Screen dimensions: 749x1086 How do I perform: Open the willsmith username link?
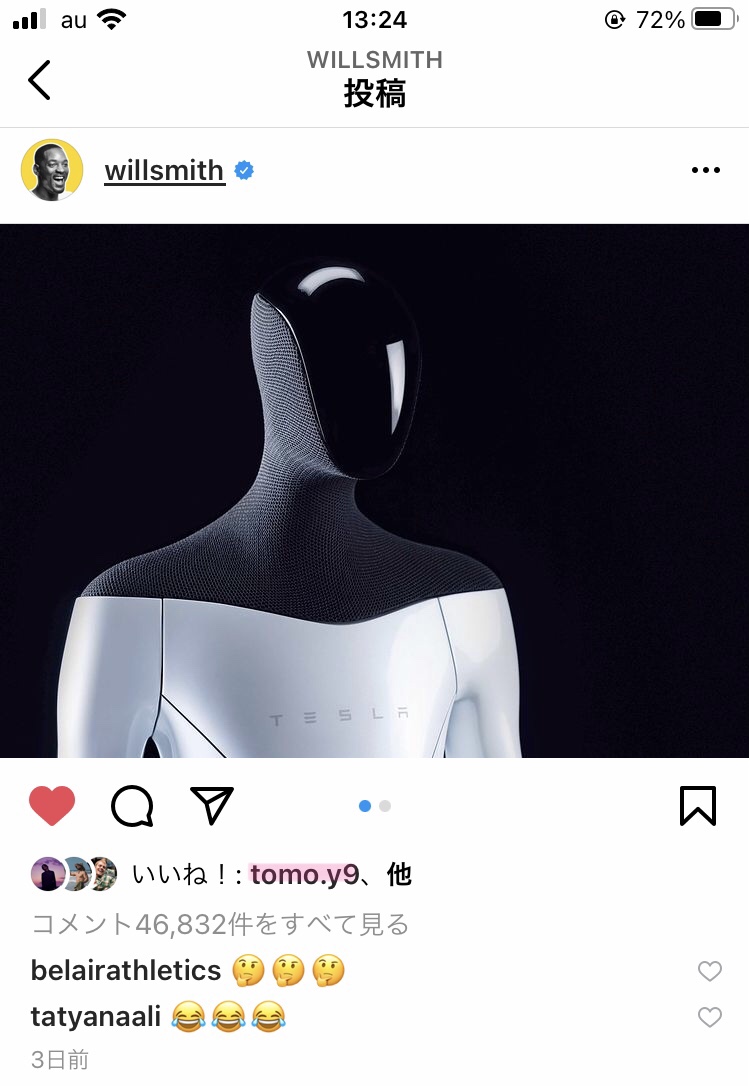(164, 170)
